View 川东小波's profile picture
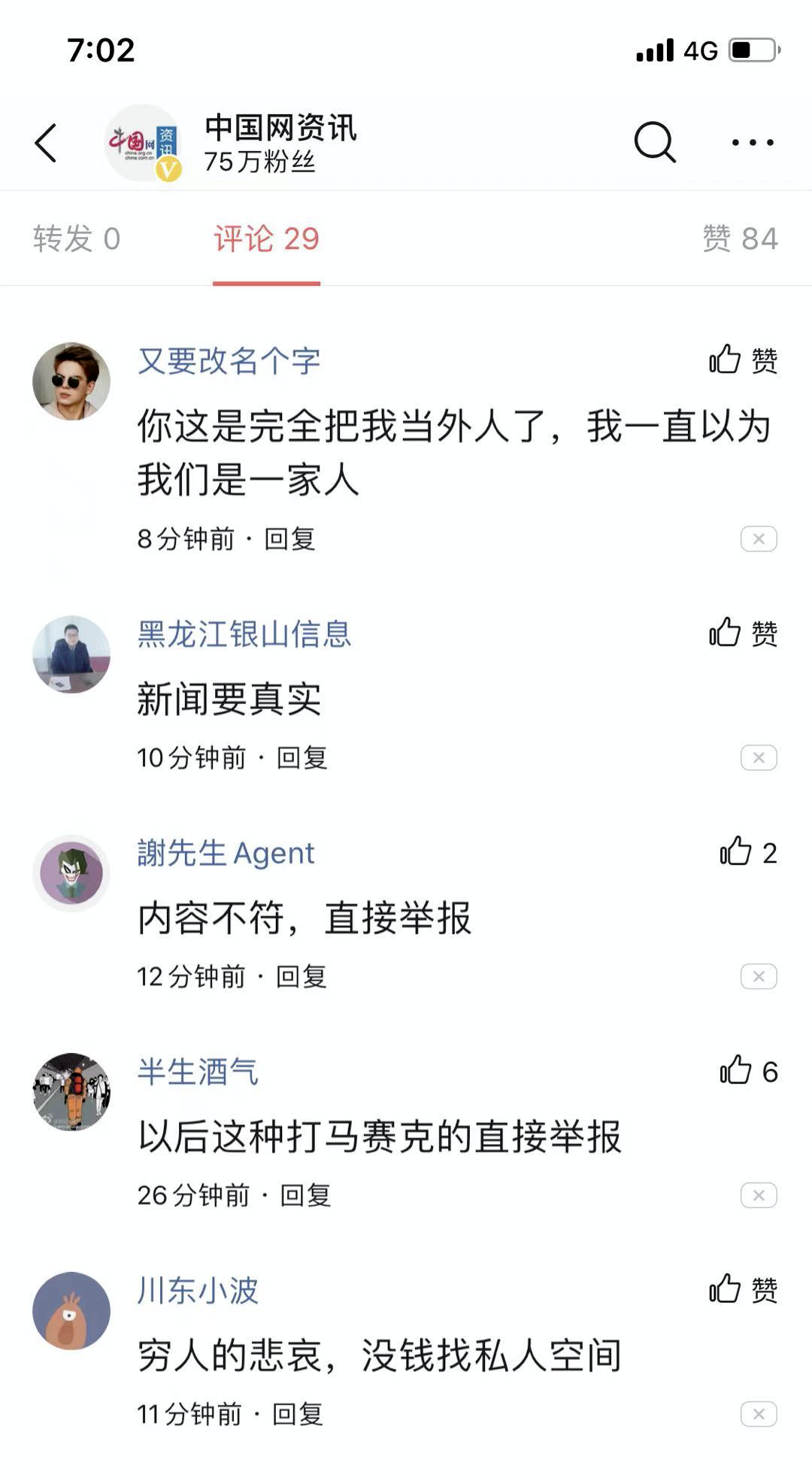This screenshot has width=812, height=1481. (71, 1311)
